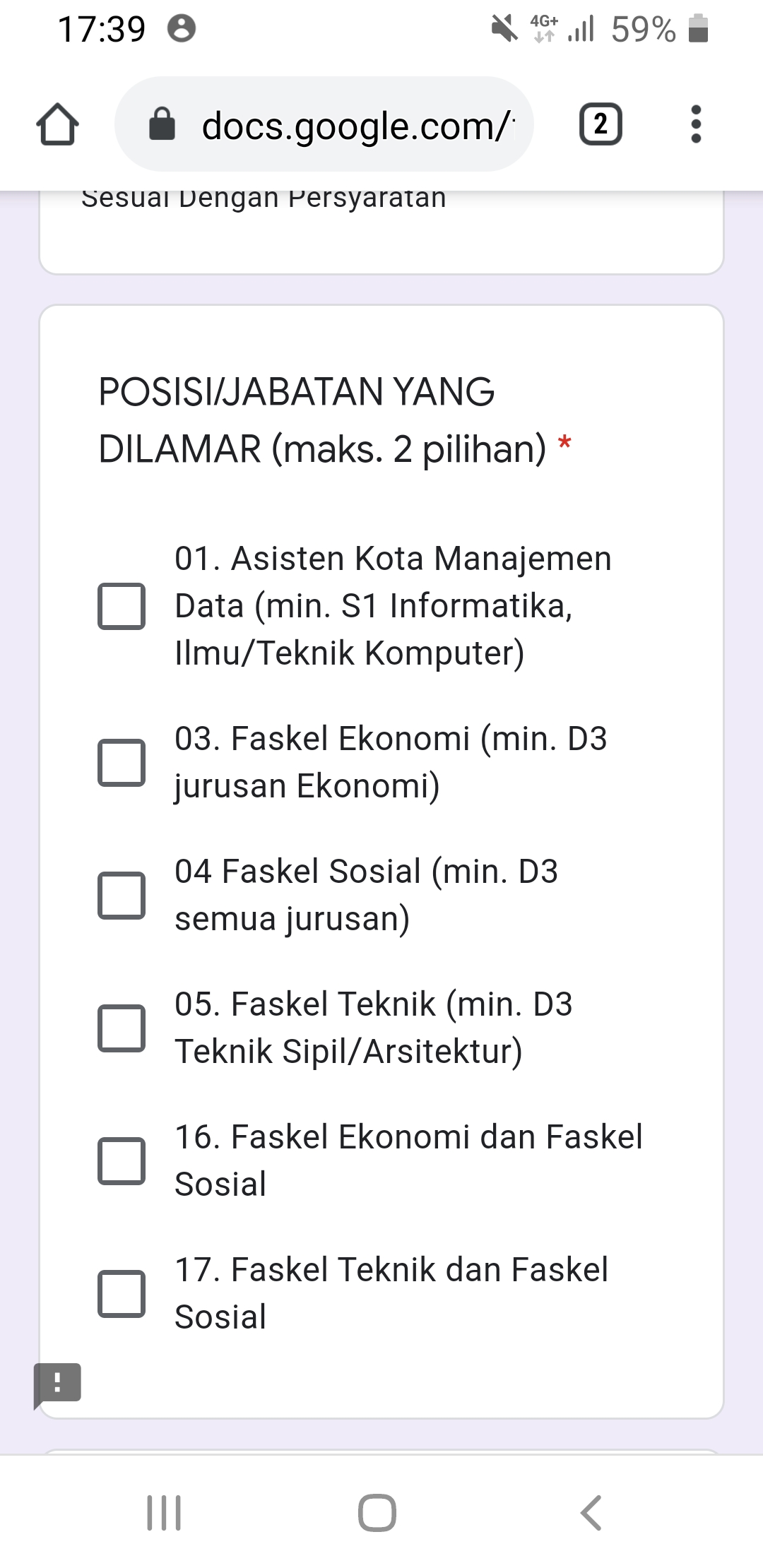Tick 04 Faskel Sosial option

pos(122,895)
